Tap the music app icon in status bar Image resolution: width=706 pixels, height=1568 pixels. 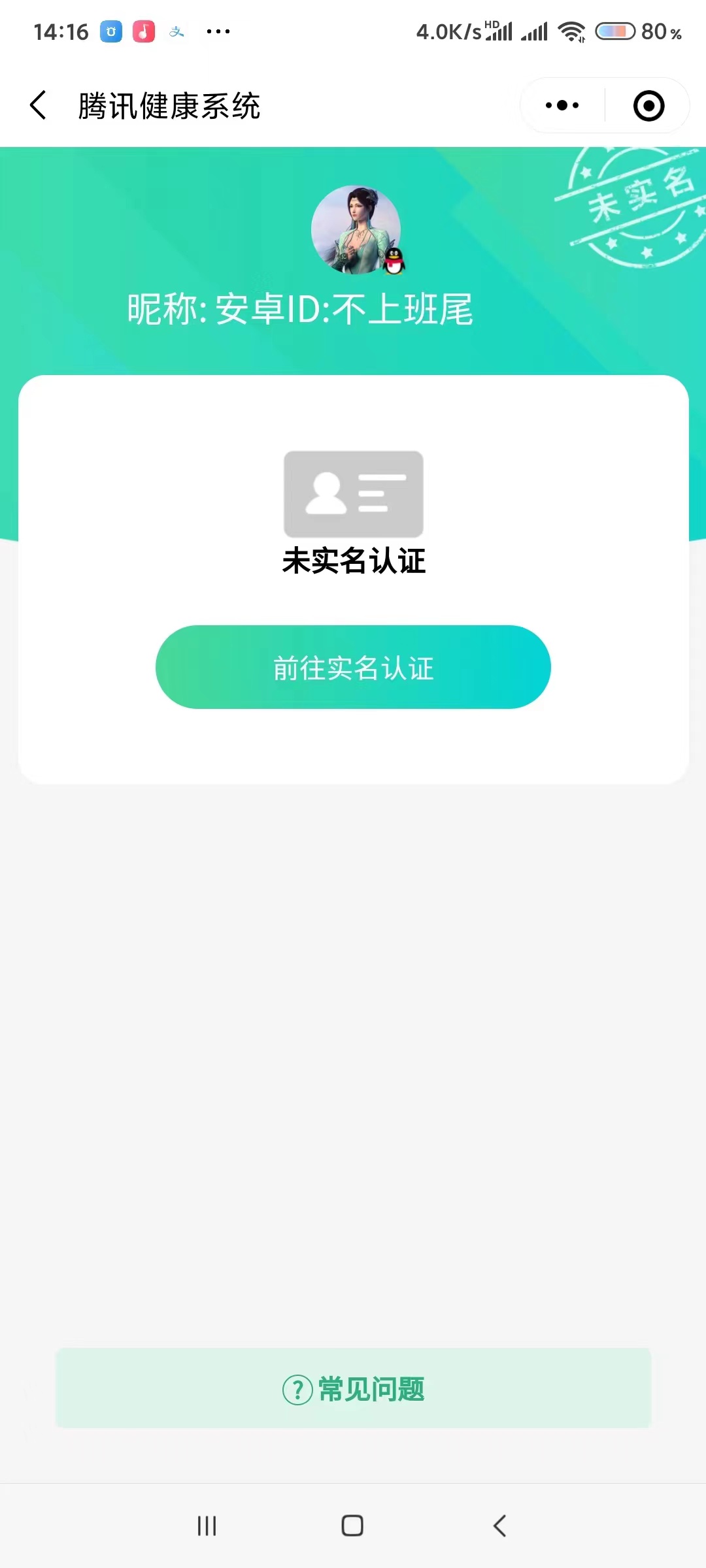143,31
